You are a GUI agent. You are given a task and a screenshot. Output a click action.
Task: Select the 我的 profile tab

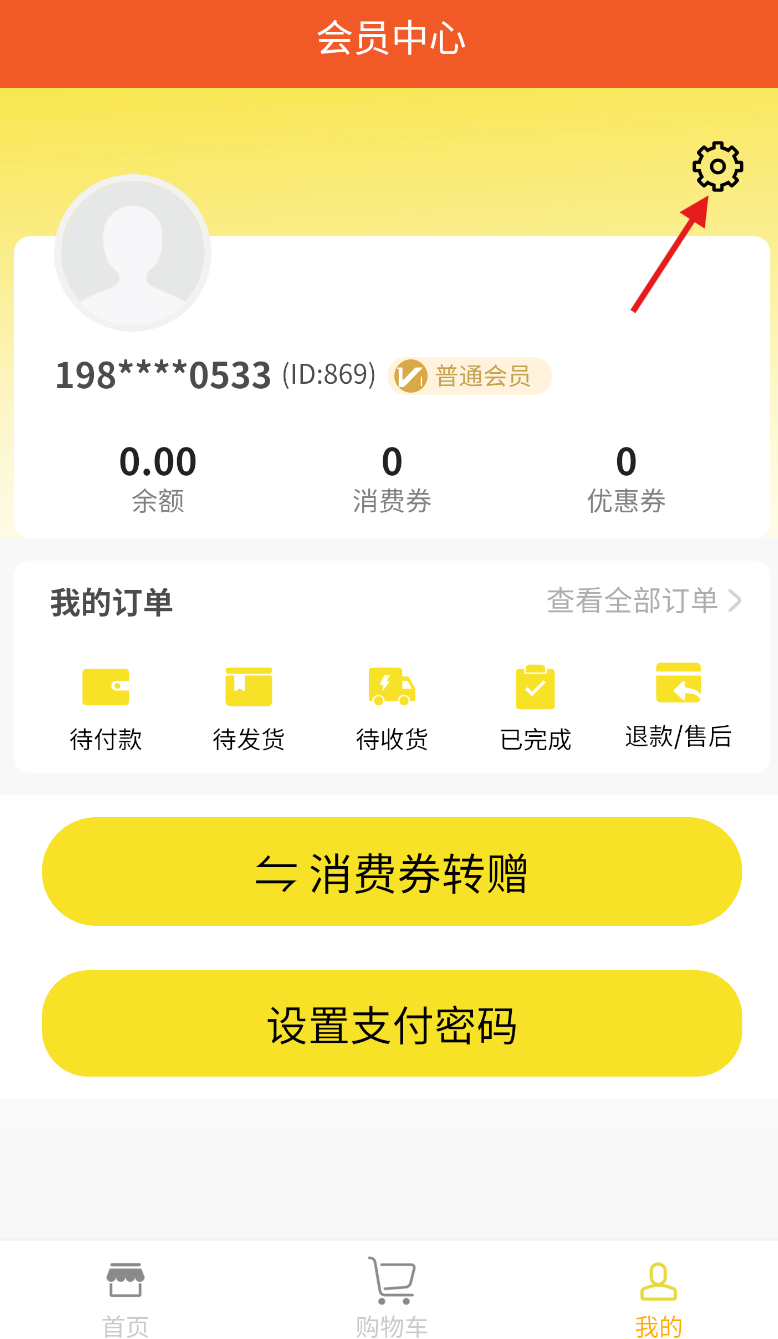click(658, 1298)
